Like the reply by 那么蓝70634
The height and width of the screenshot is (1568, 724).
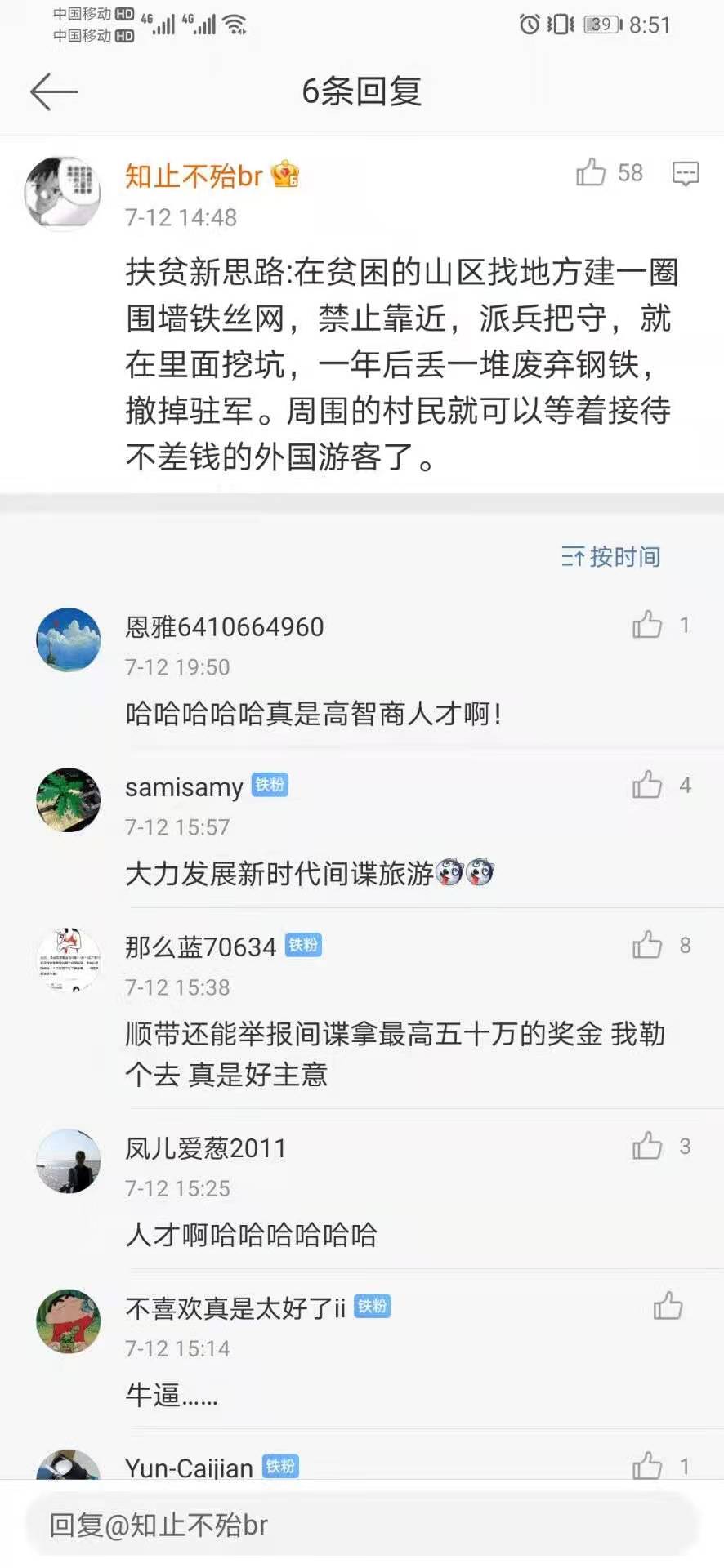coord(647,945)
